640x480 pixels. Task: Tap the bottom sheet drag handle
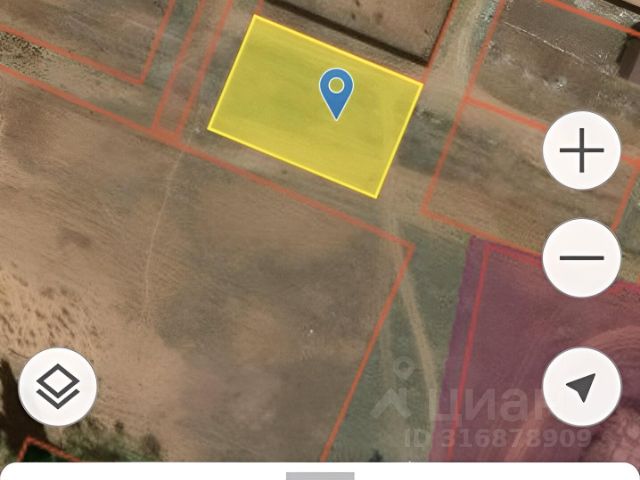[x=320, y=476]
